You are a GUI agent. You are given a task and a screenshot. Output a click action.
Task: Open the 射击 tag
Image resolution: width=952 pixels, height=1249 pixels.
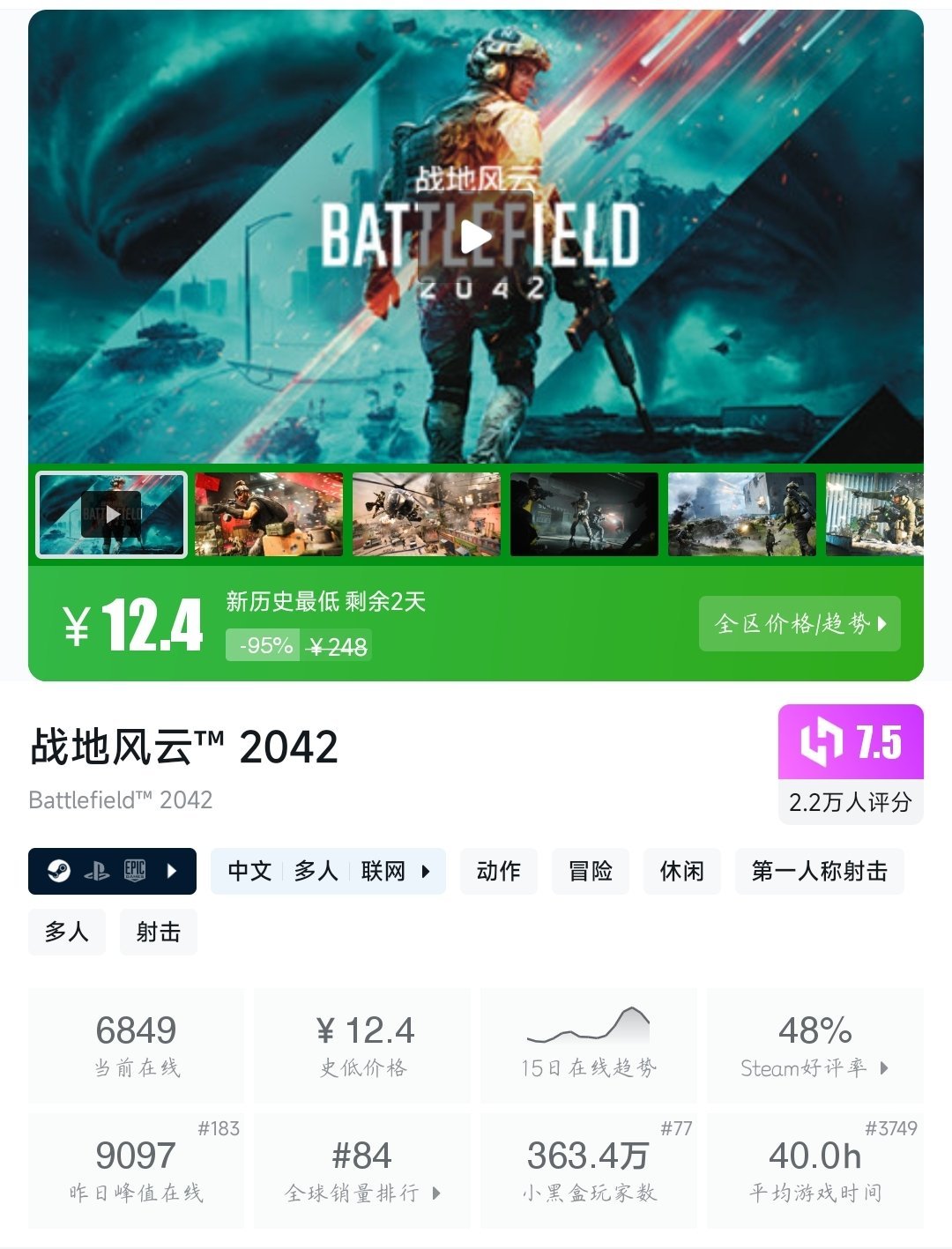coord(158,932)
